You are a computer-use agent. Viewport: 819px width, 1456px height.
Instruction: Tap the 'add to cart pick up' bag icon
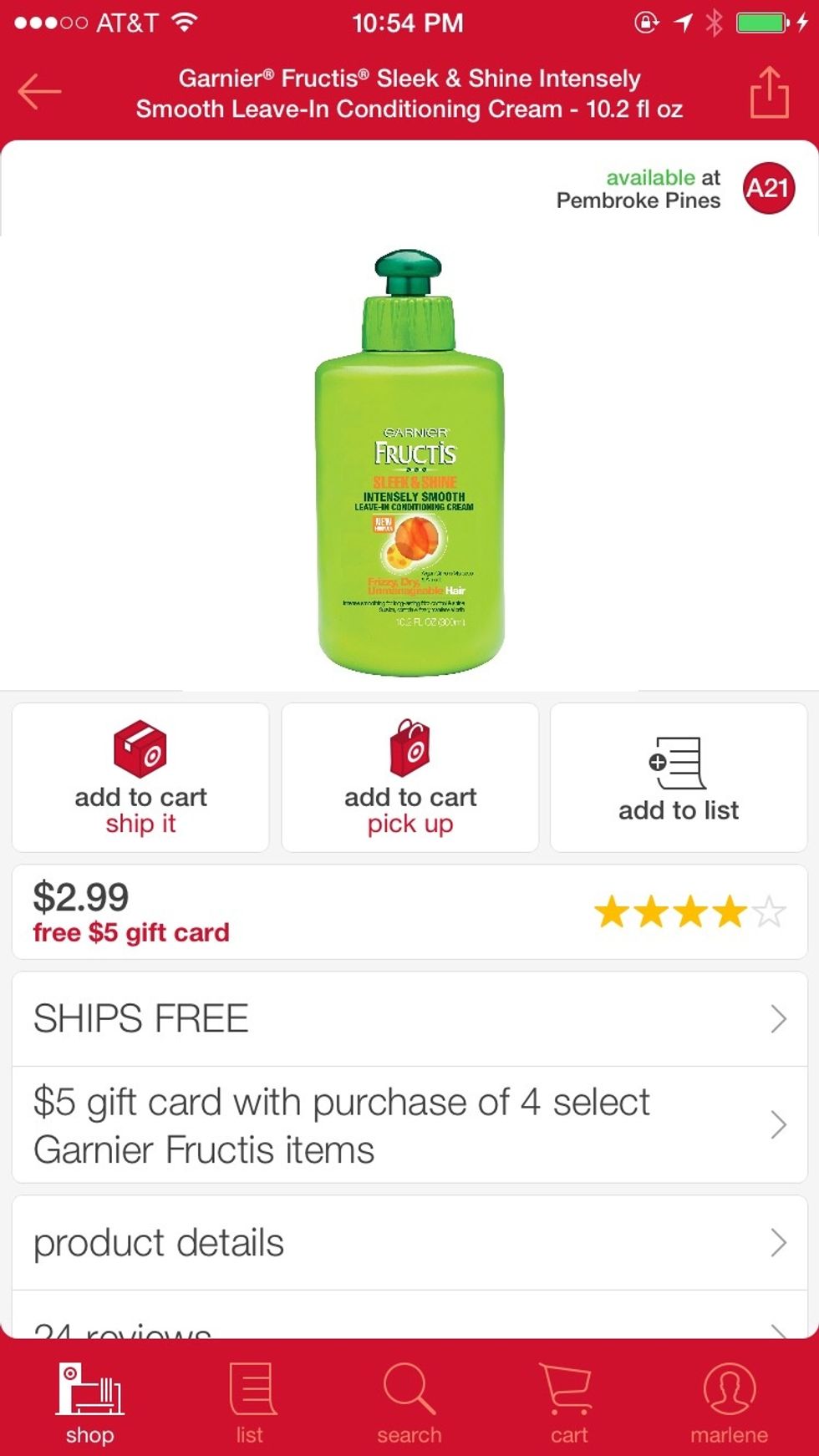click(409, 750)
